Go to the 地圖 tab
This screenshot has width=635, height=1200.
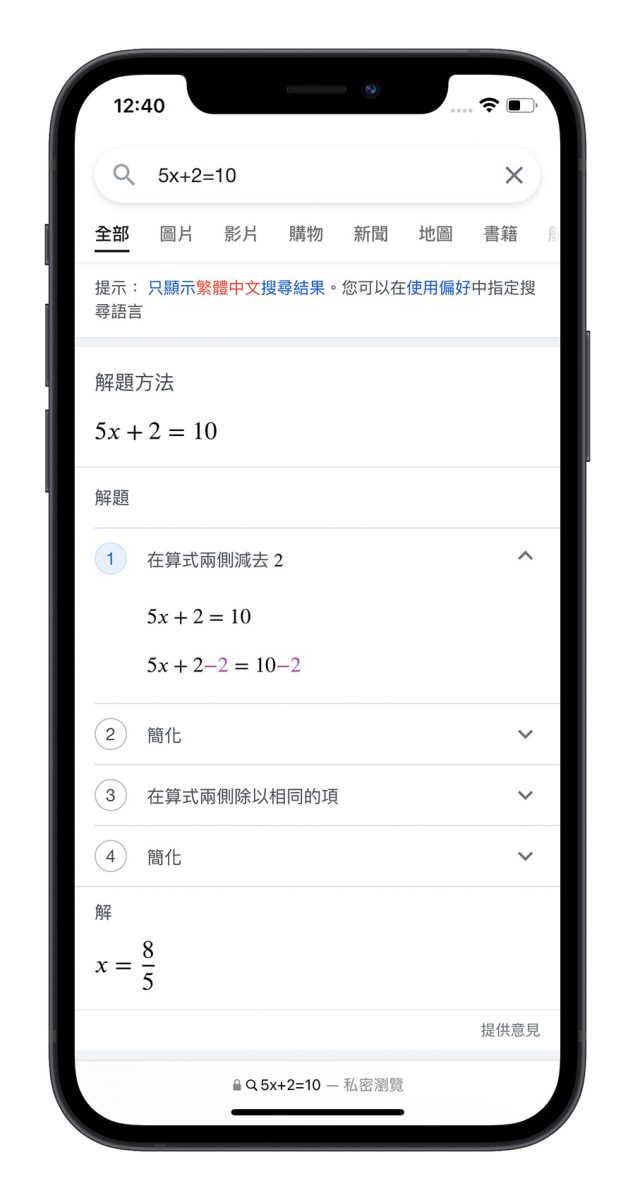point(435,234)
